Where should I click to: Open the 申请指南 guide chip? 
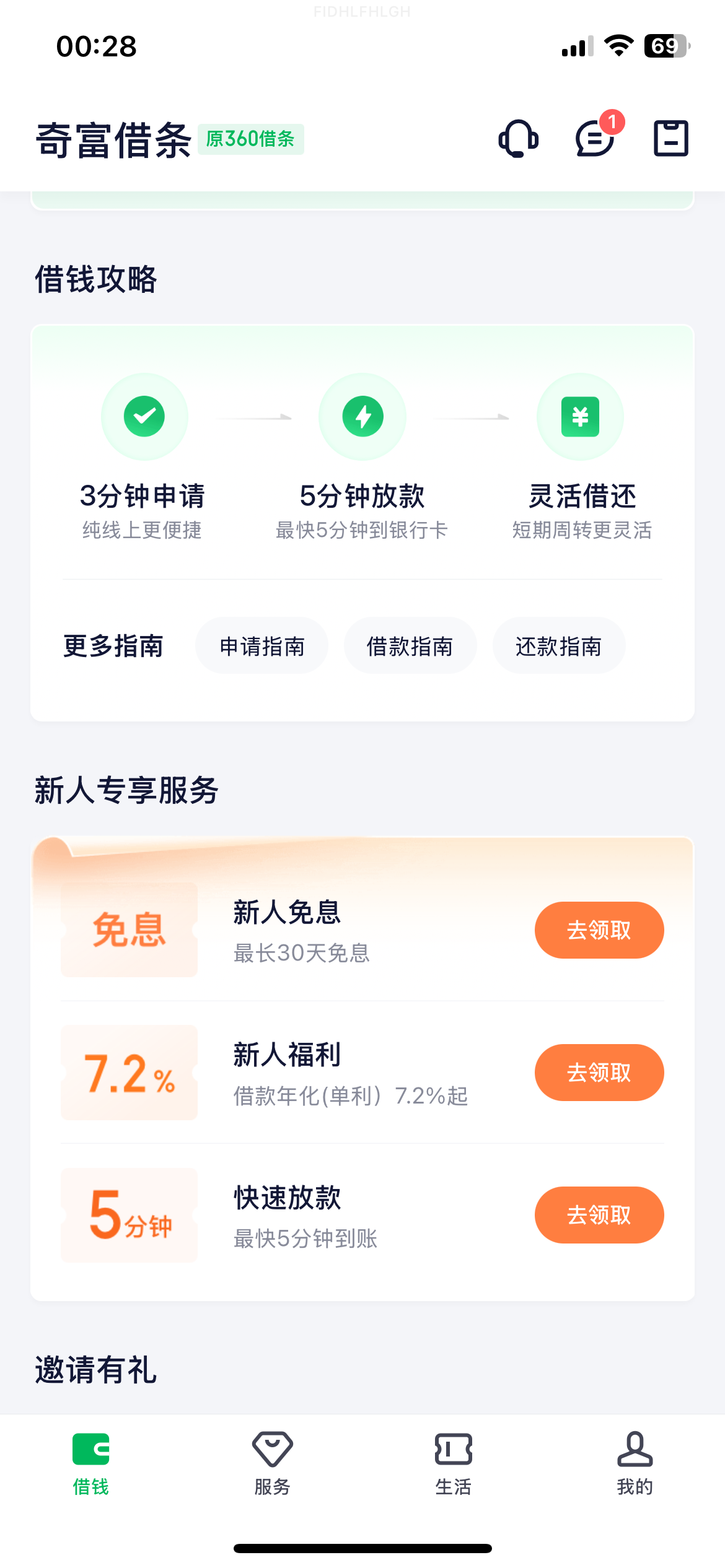tap(261, 646)
